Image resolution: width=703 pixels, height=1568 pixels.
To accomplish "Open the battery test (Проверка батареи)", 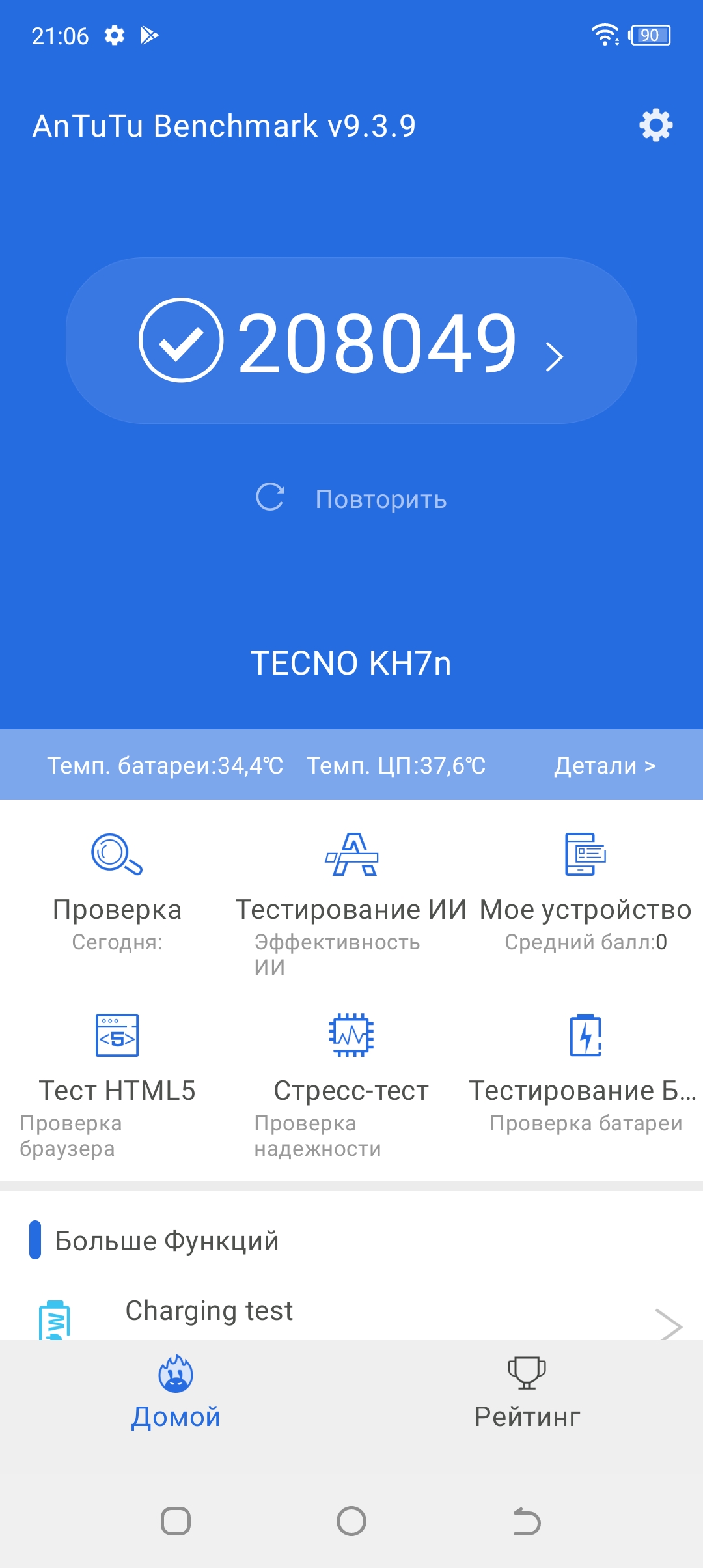I will click(x=585, y=1074).
